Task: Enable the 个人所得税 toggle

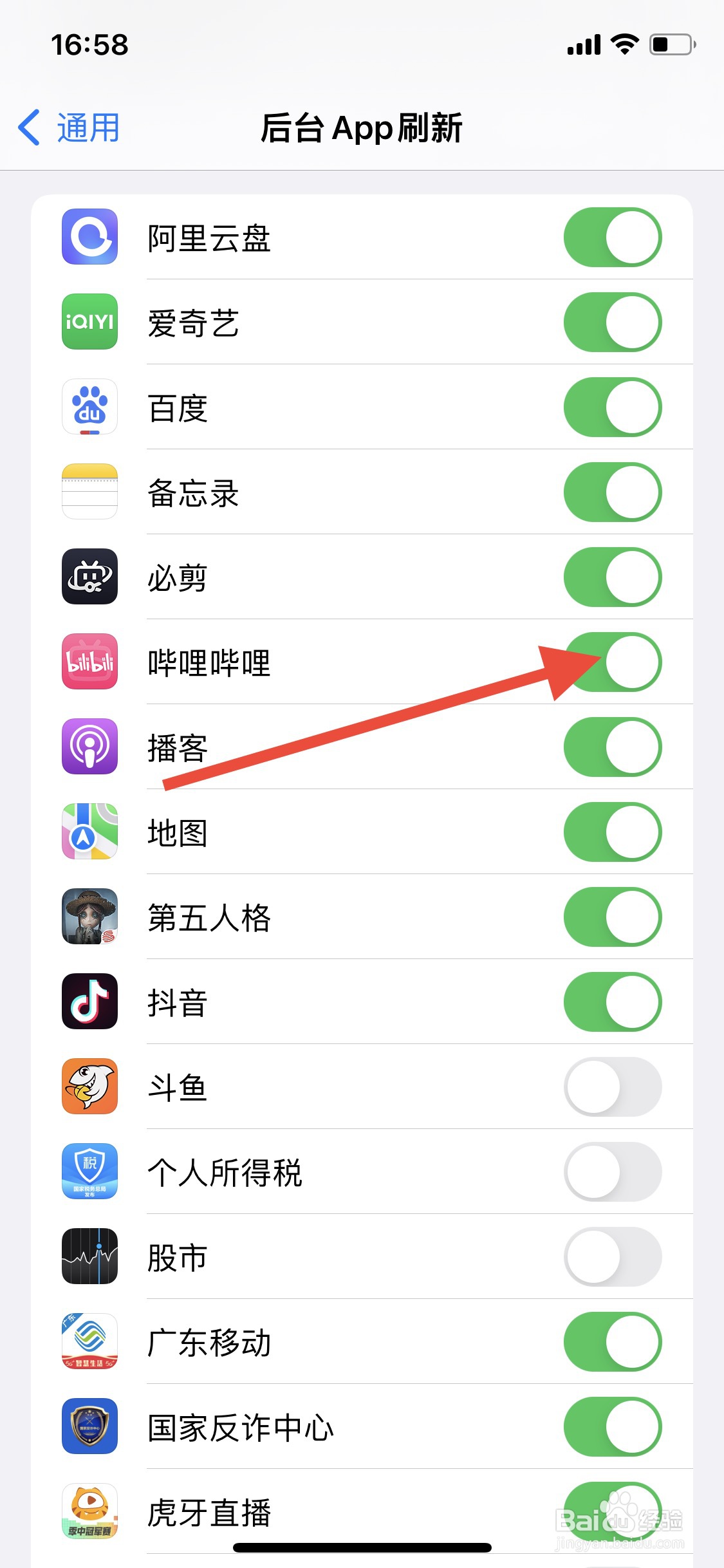Action: click(614, 1172)
